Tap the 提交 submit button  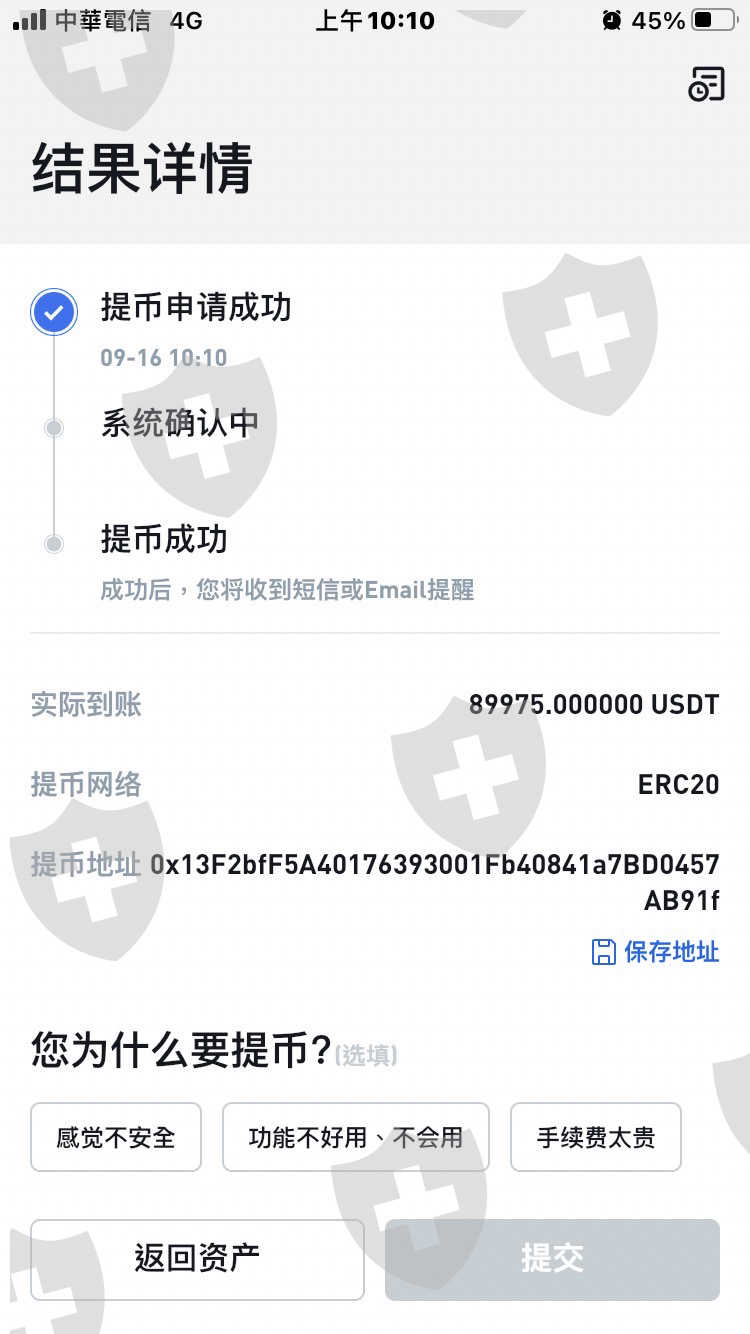click(552, 1259)
